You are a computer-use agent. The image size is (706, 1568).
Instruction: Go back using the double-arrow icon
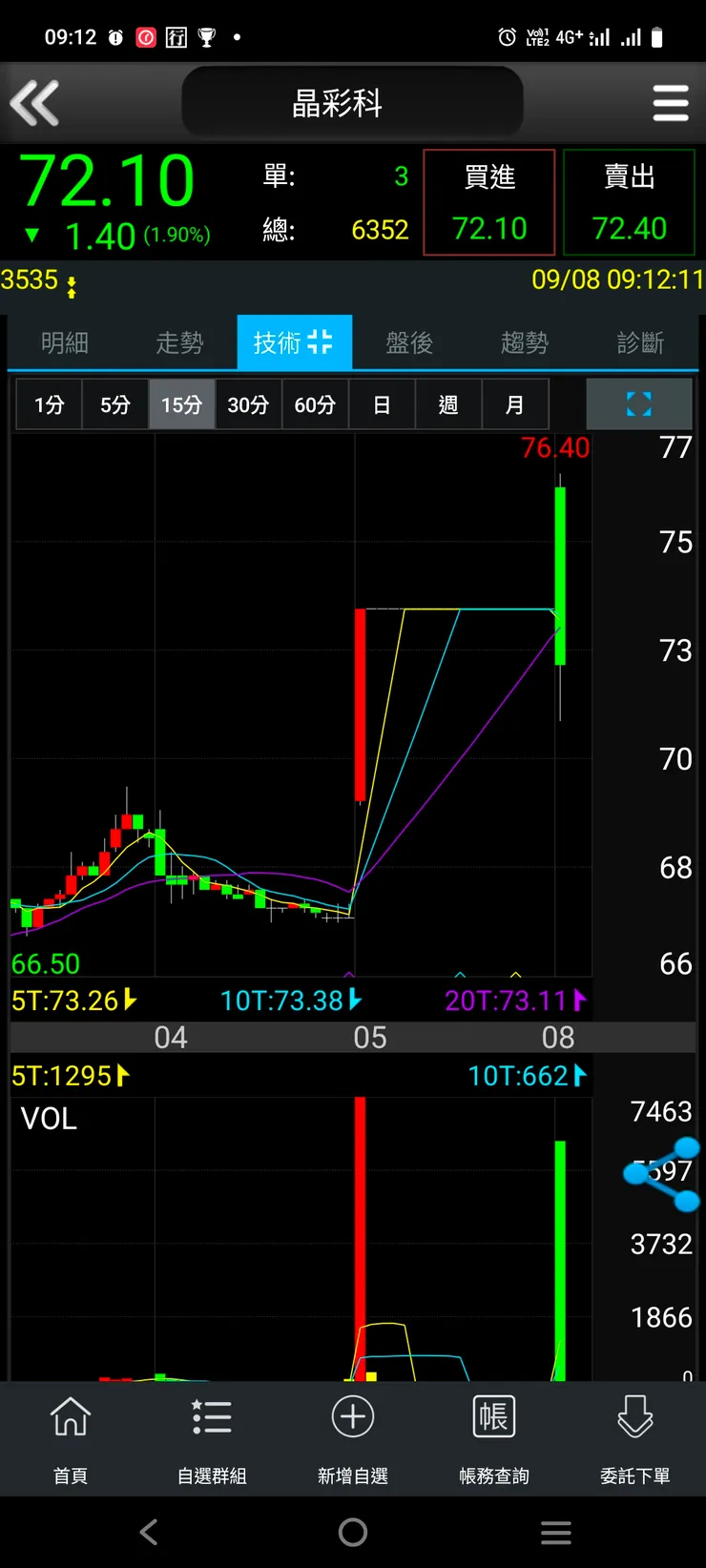35,103
